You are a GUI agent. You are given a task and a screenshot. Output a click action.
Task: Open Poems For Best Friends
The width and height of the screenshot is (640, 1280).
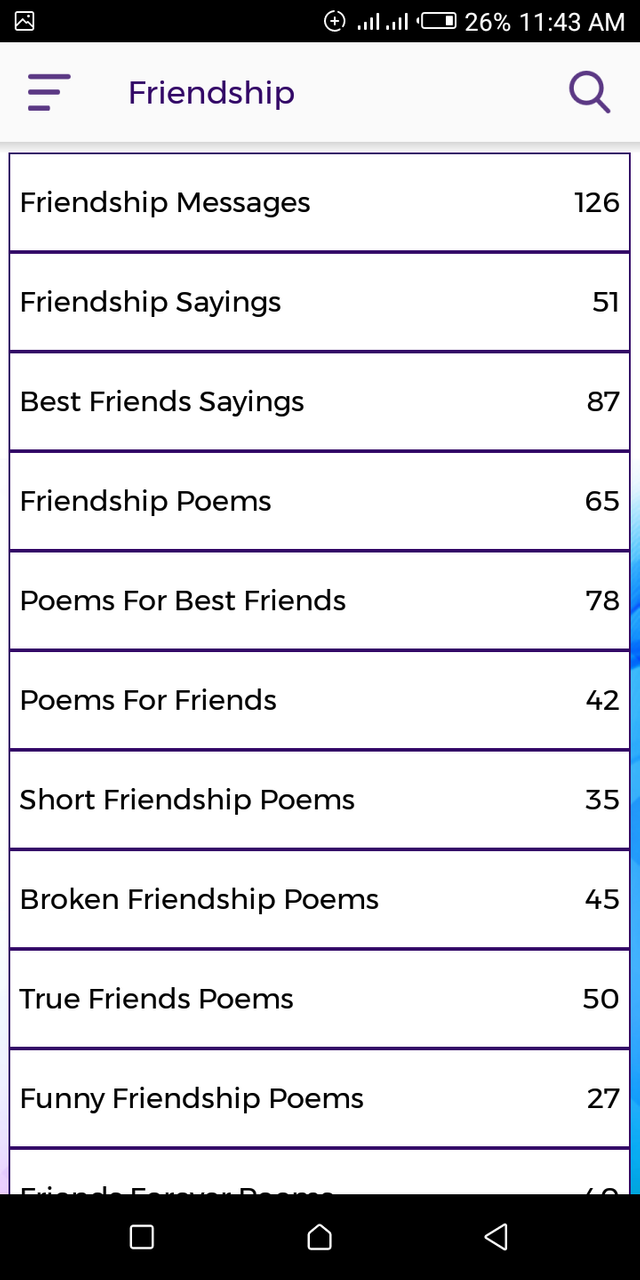pos(319,601)
